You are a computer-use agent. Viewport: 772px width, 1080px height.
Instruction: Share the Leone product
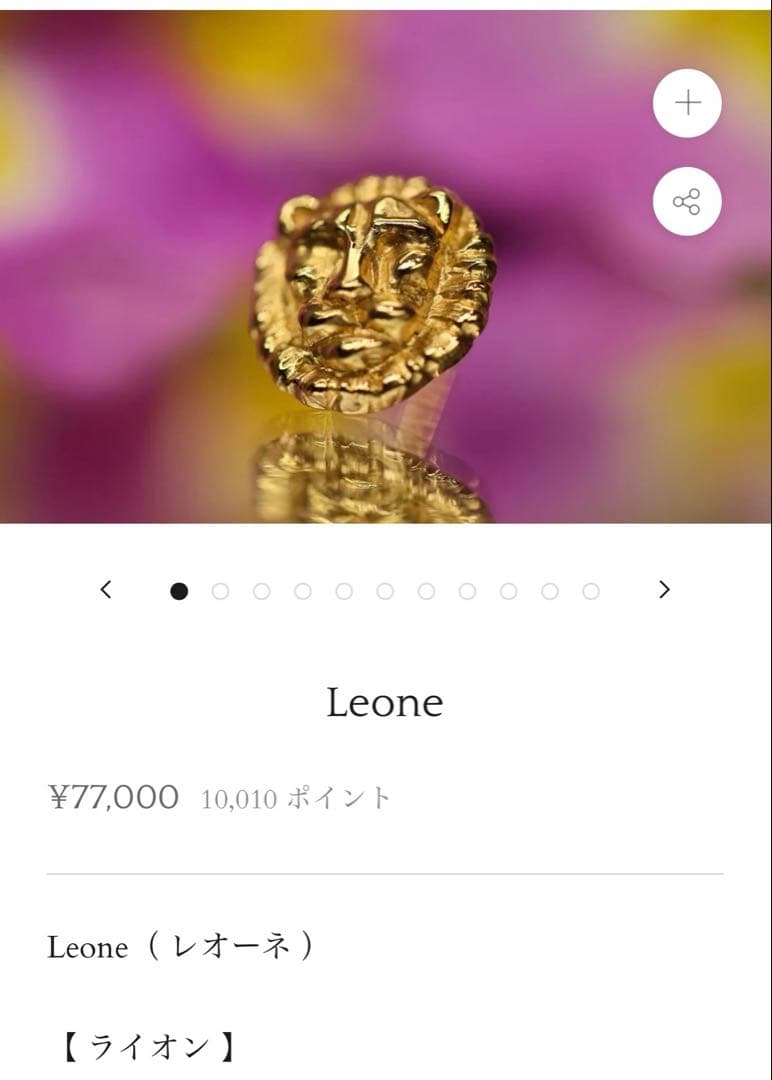[x=687, y=202]
